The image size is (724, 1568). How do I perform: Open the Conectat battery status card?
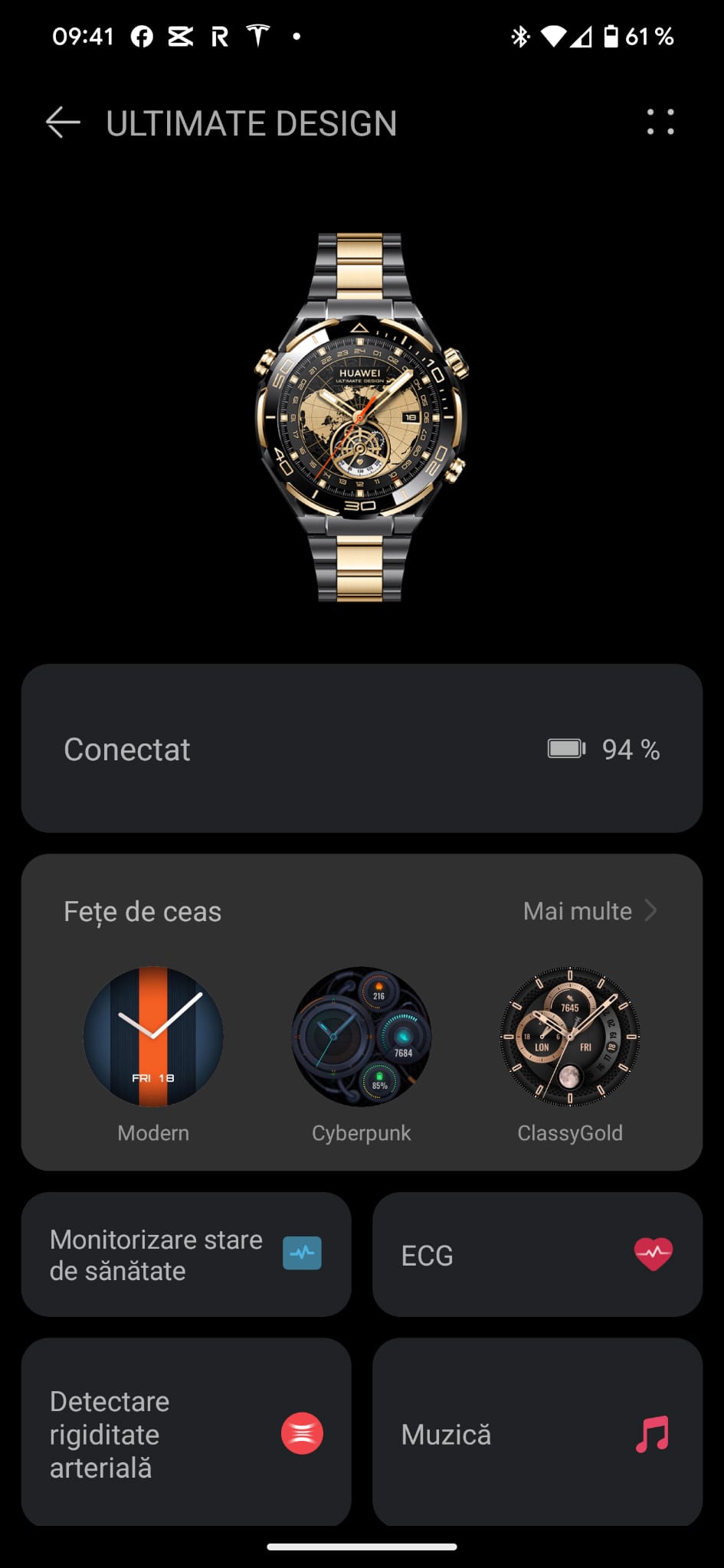pyautogui.click(x=362, y=749)
